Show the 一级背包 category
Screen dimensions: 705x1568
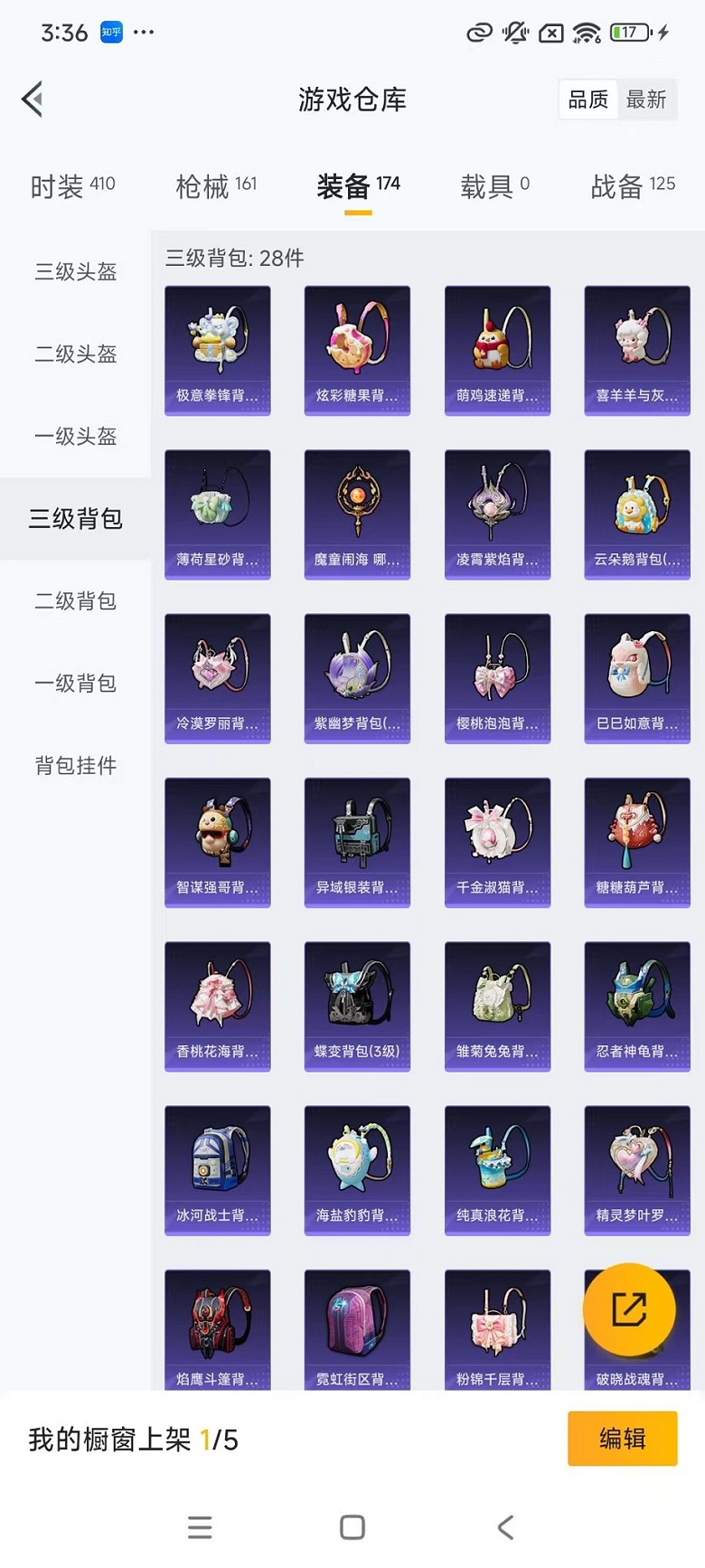click(76, 683)
